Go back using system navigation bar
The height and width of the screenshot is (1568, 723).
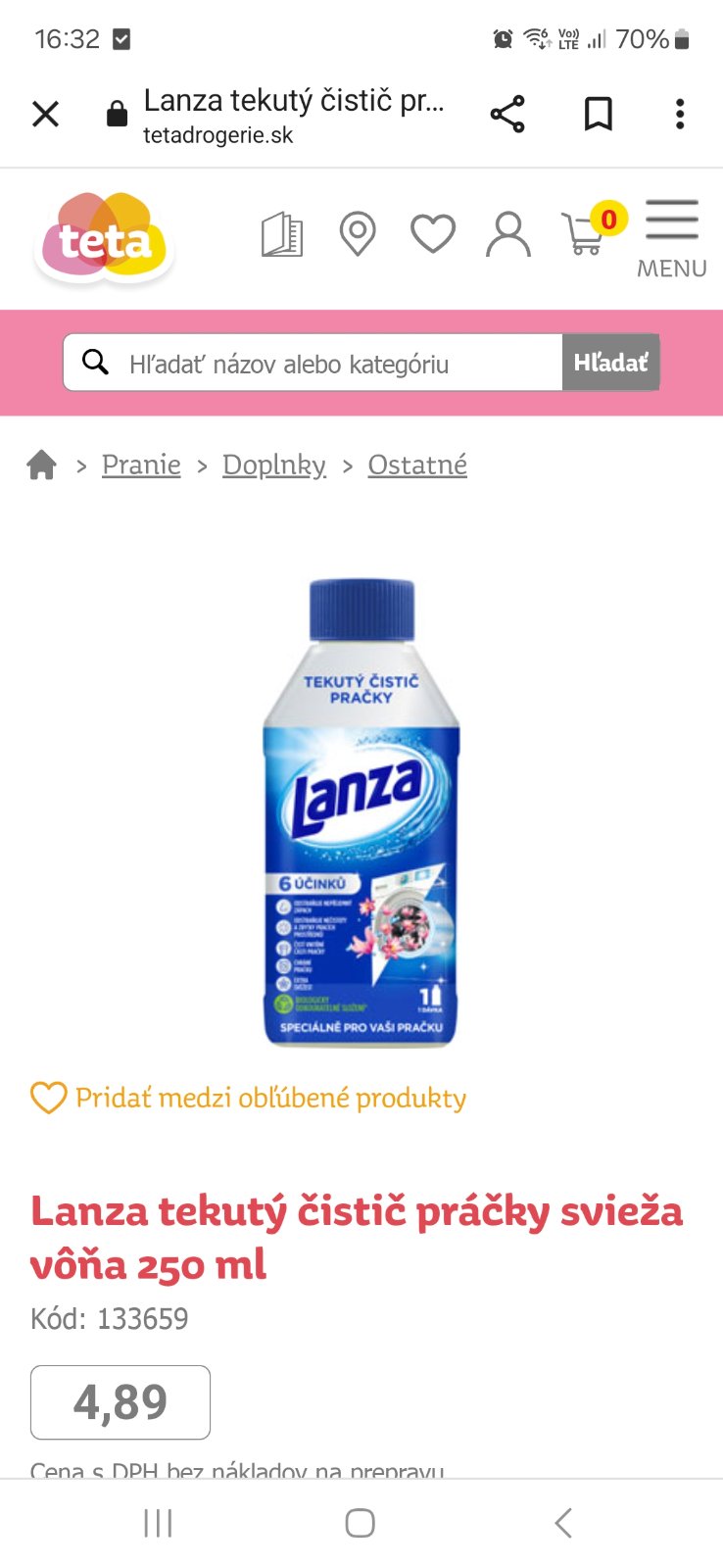coord(562,1523)
